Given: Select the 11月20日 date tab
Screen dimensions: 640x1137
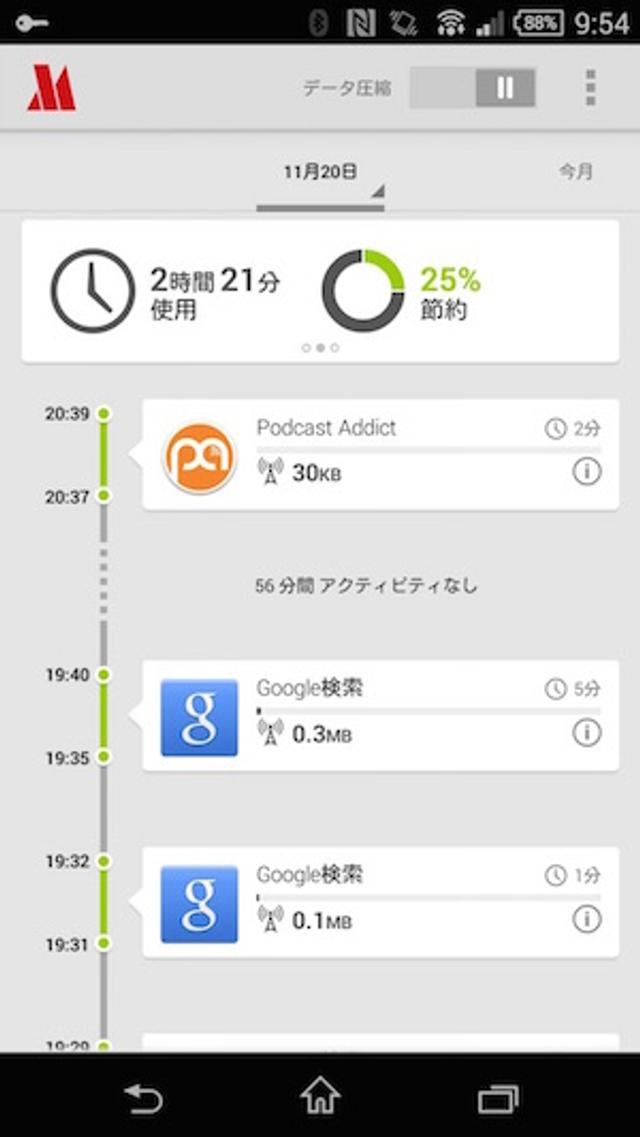Looking at the screenshot, I should (x=320, y=172).
